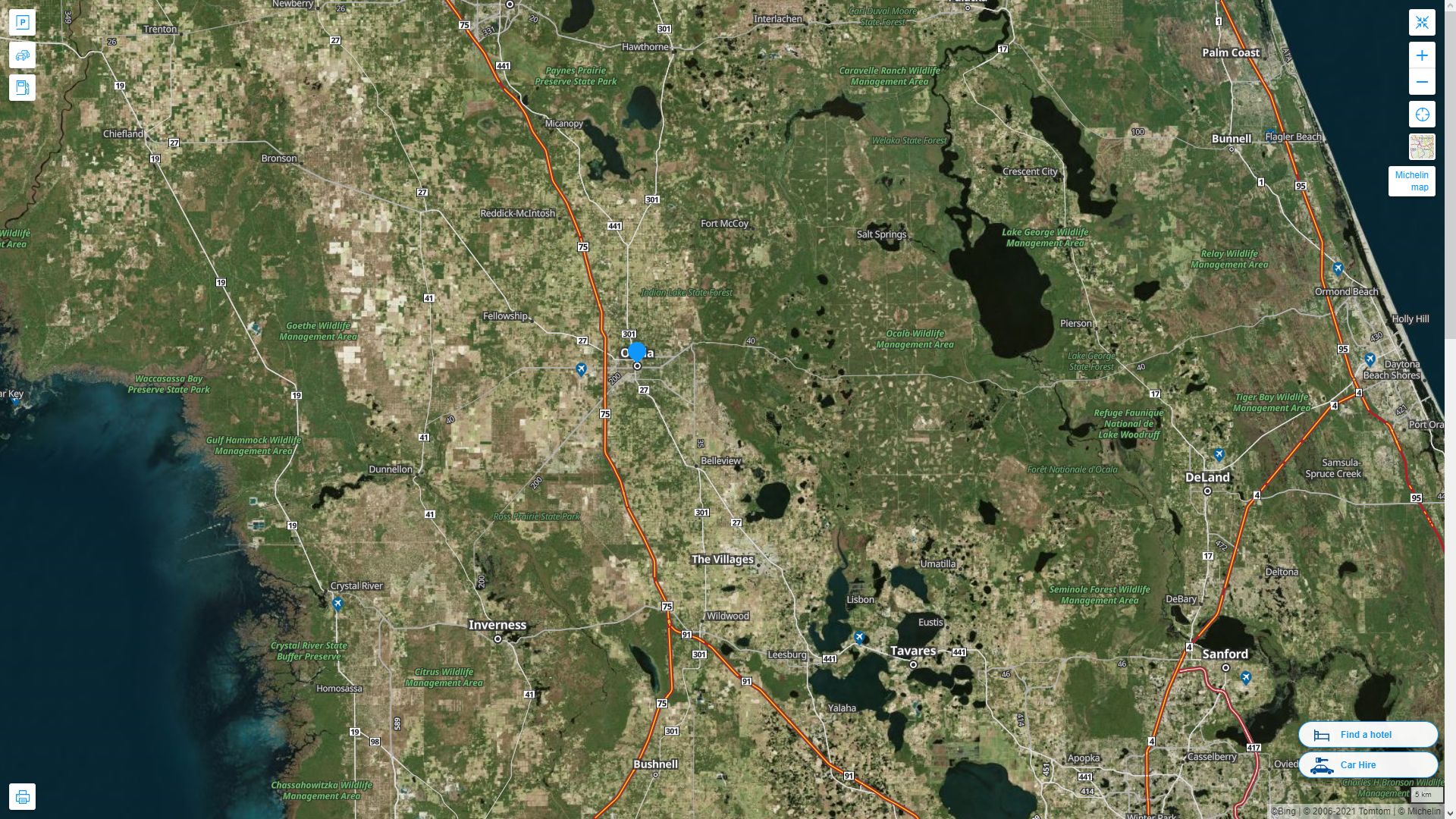This screenshot has height=819, width=1456.
Task: Tap the airport marker near Crystal River
Action: pyautogui.click(x=337, y=604)
